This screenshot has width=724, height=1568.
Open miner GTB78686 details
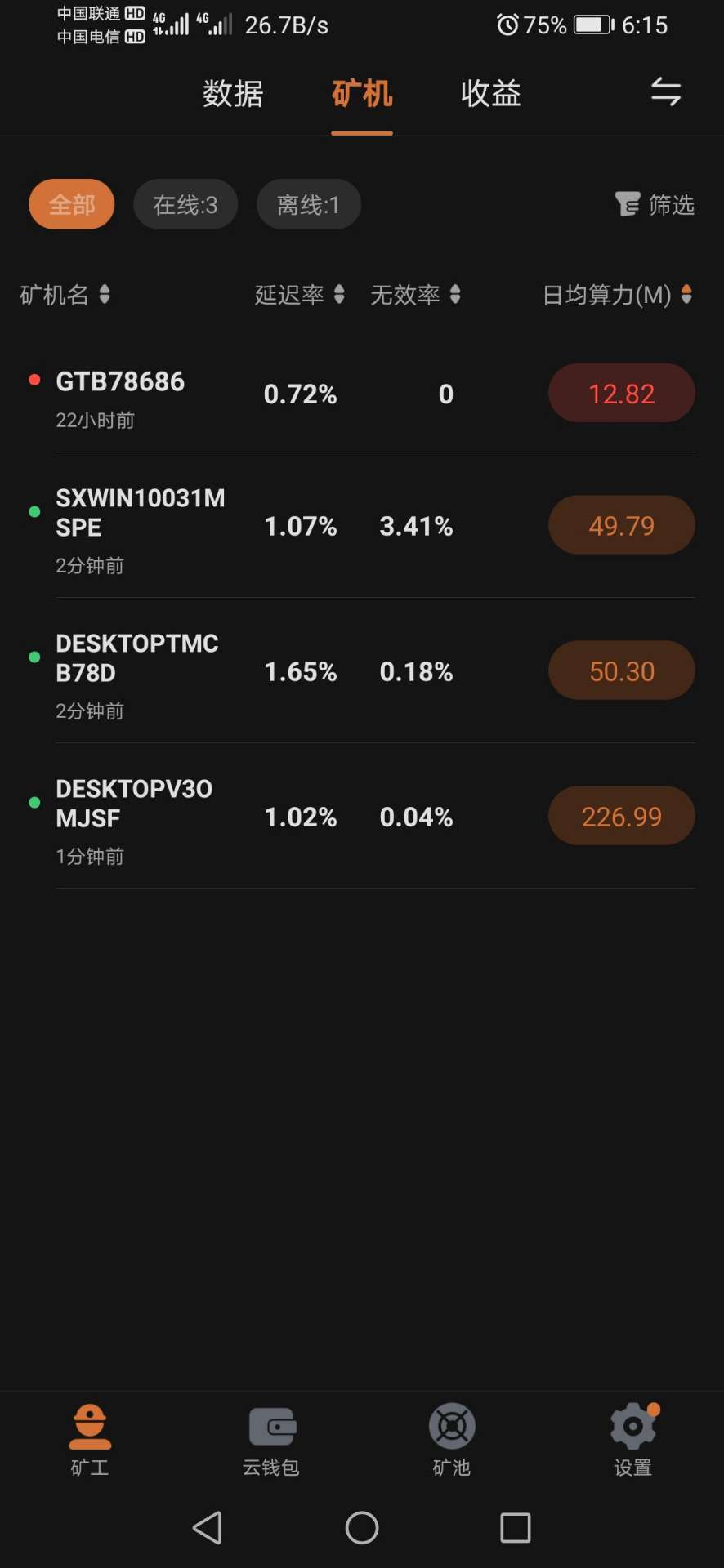[362, 394]
